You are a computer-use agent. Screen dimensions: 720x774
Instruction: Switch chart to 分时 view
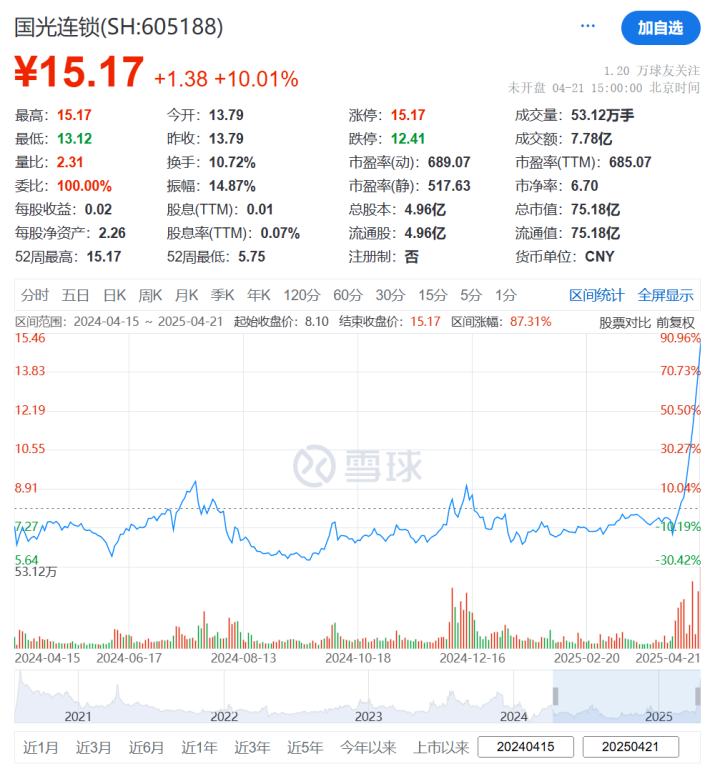pos(34,295)
